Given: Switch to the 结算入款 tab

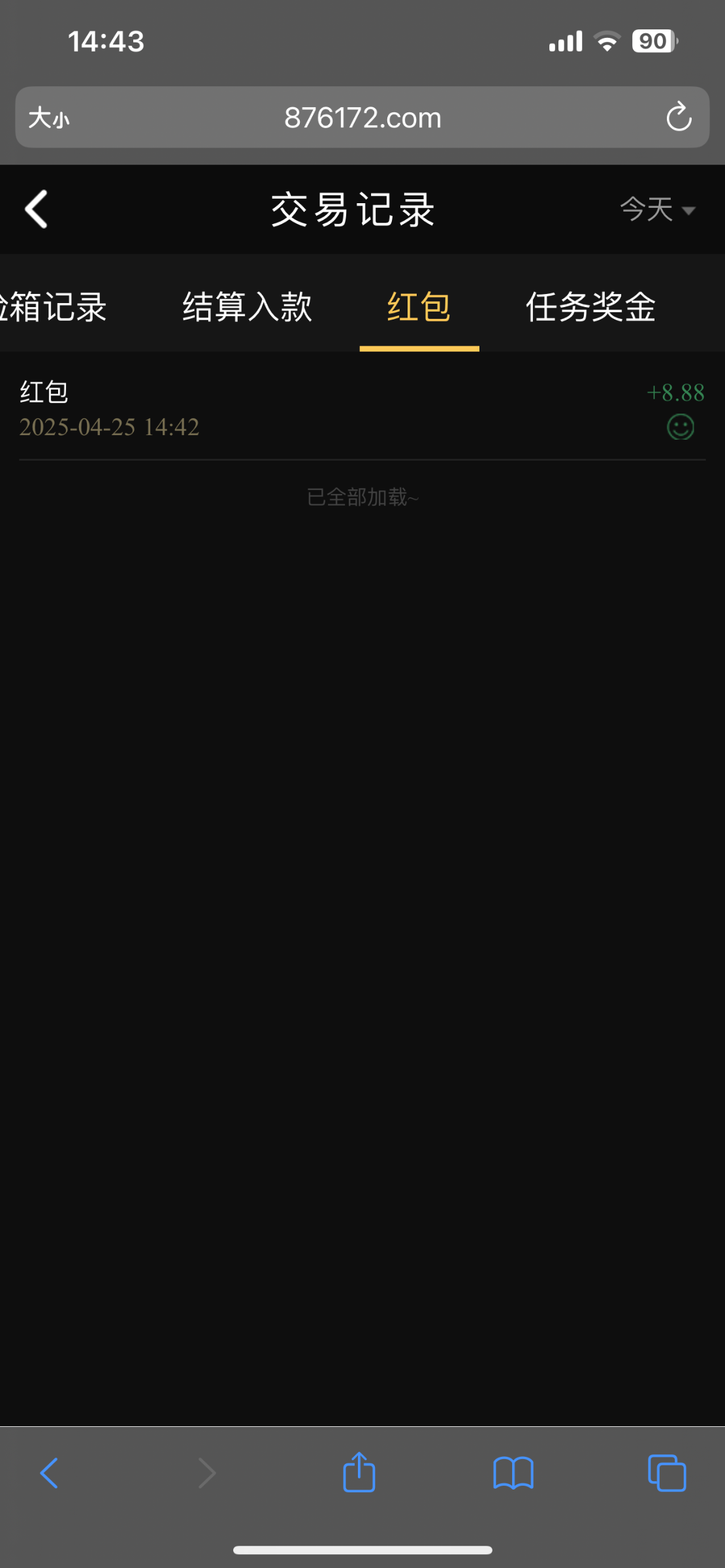Looking at the screenshot, I should coord(247,306).
